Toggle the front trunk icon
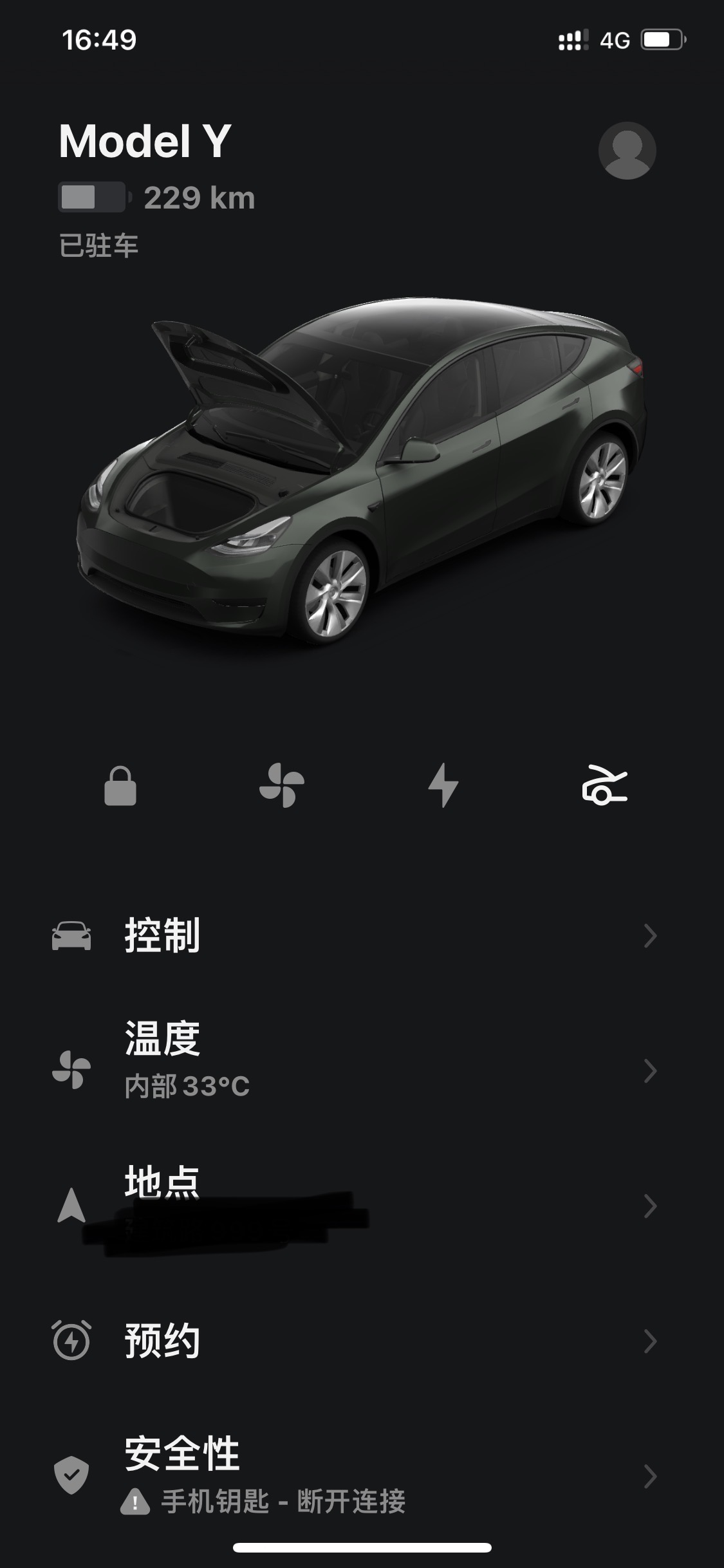The height and width of the screenshot is (1568, 724). coord(604,785)
